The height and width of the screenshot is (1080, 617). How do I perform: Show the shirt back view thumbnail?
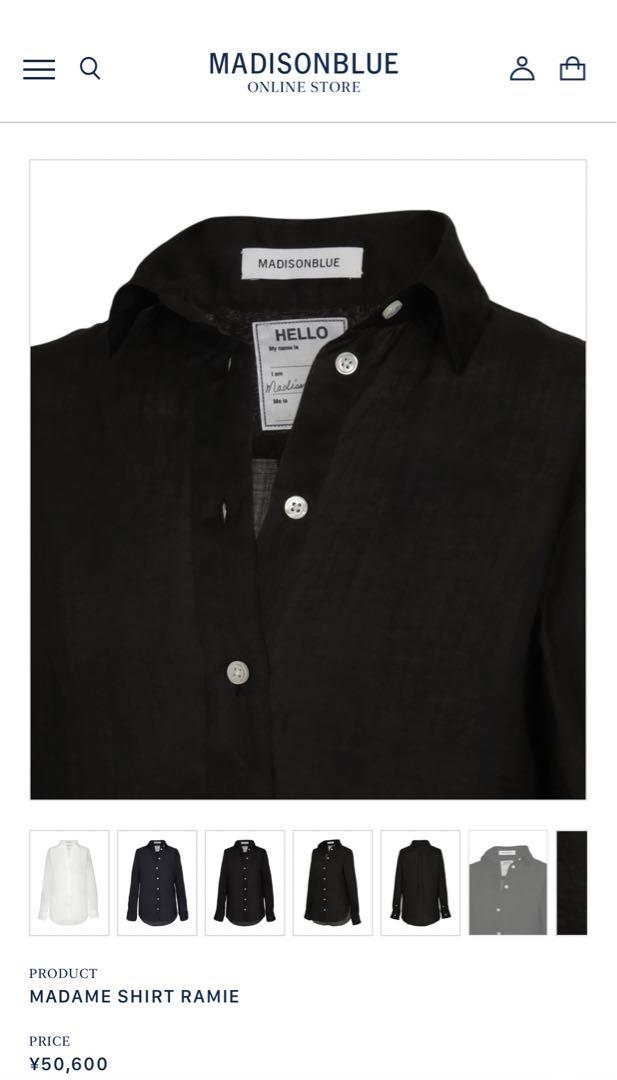[420, 882]
